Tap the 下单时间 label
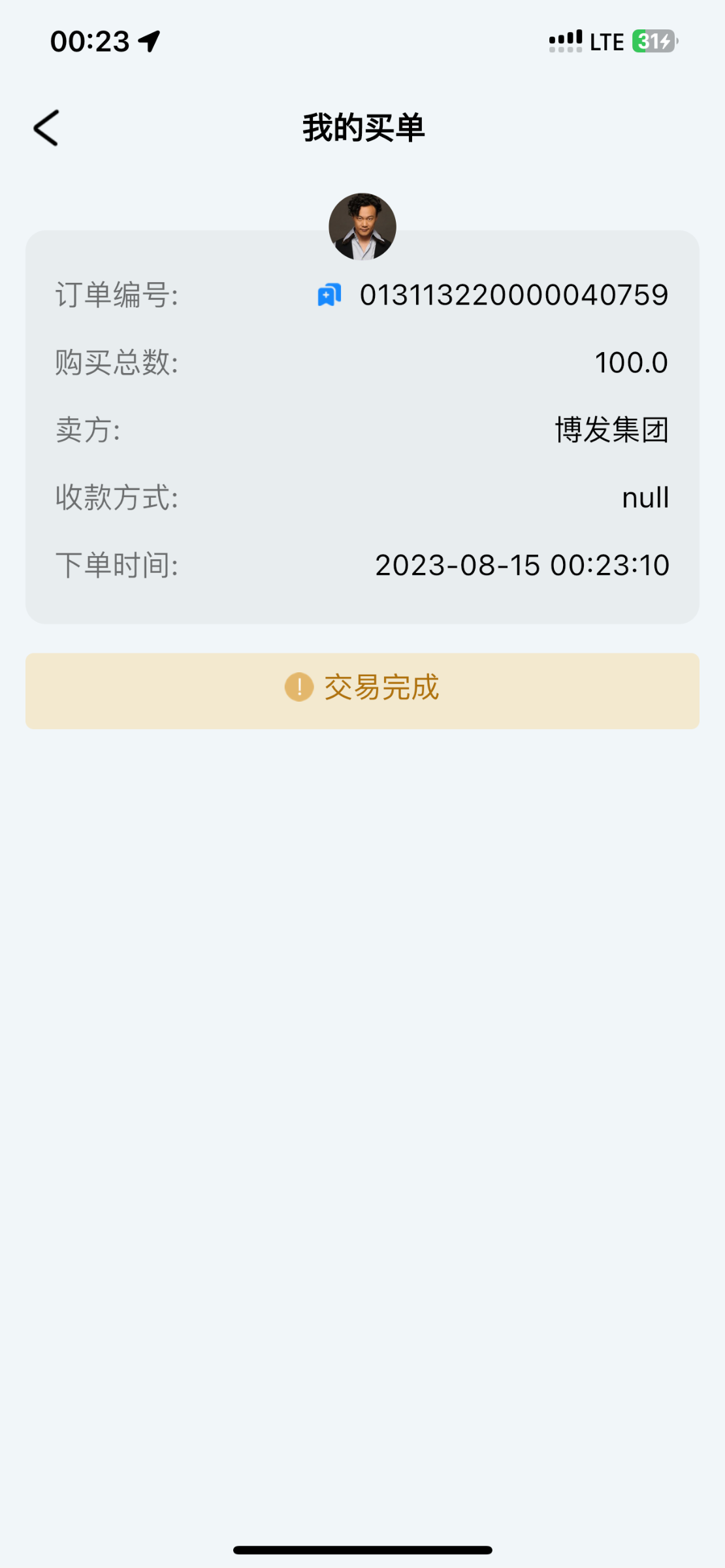The image size is (725, 1568). tap(118, 565)
